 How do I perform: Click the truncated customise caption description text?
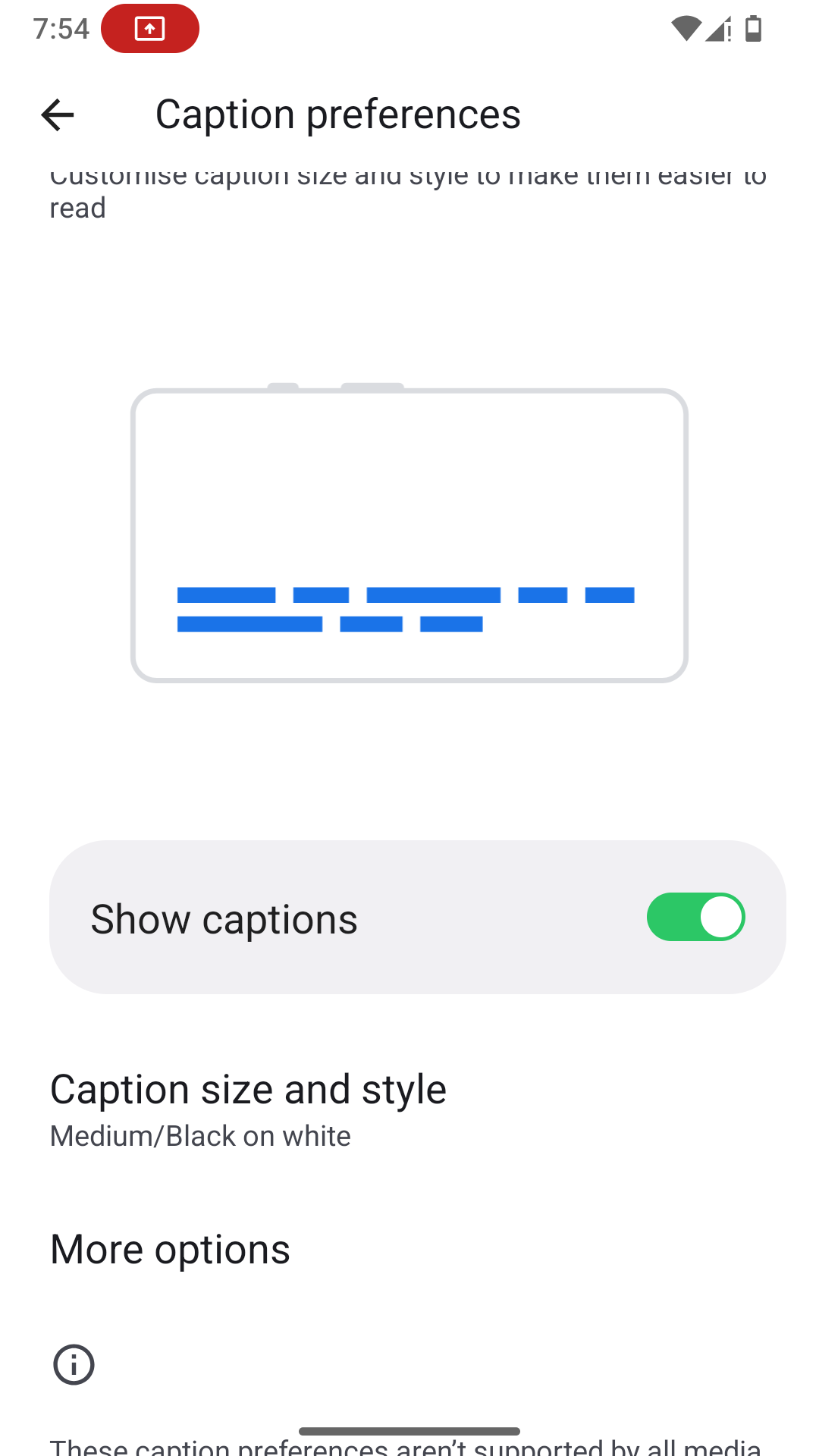click(409, 191)
